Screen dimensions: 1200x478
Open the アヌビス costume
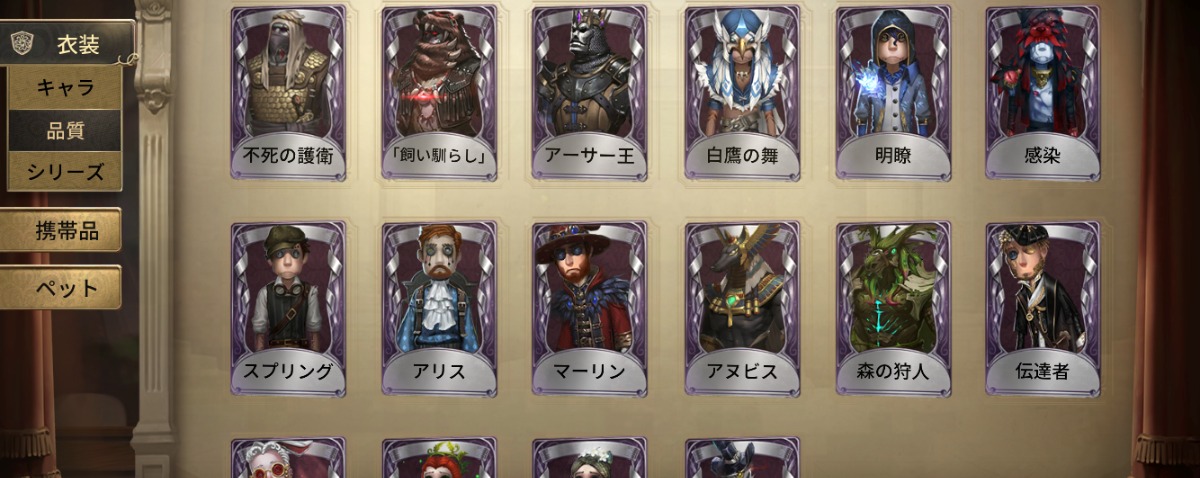coord(742,308)
